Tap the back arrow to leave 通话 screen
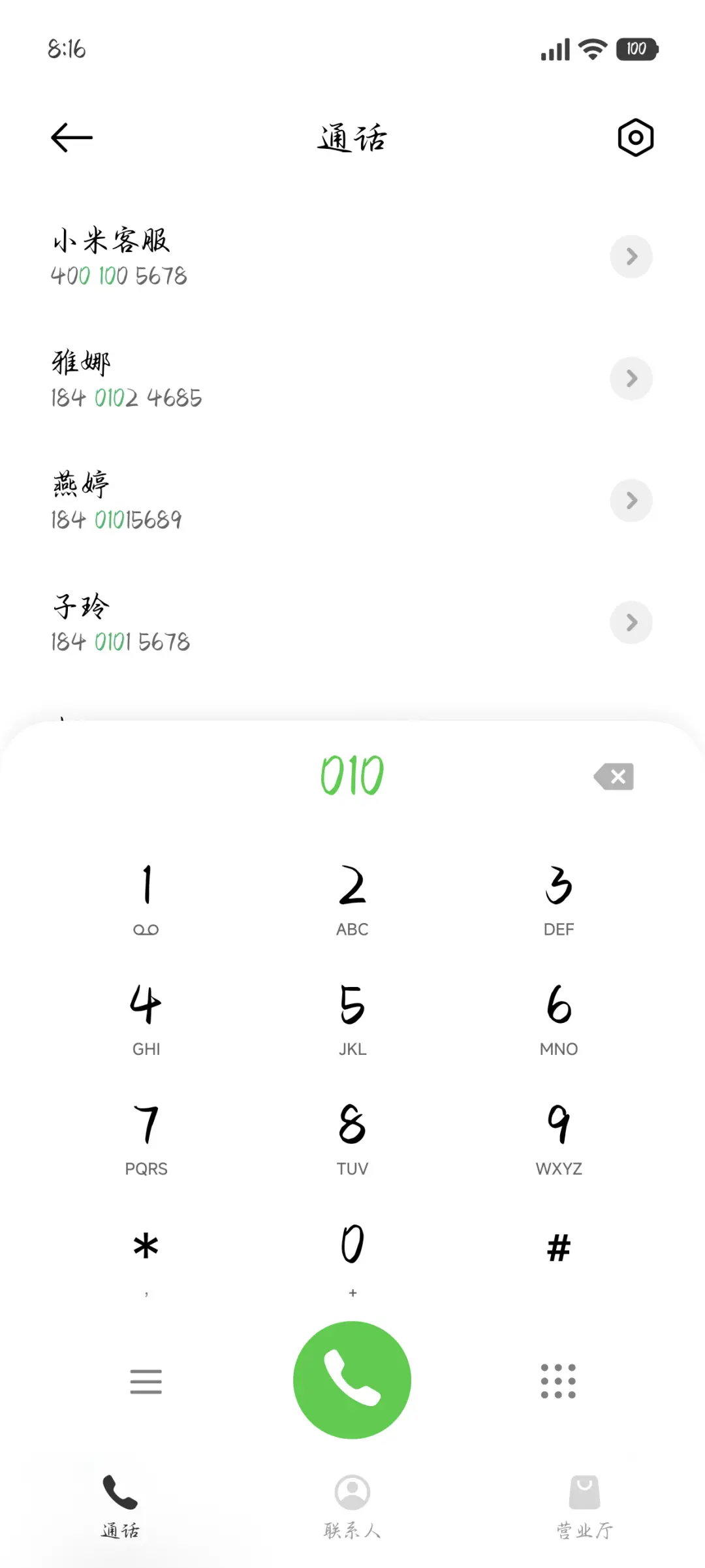The width and height of the screenshot is (705, 1568). (70, 137)
